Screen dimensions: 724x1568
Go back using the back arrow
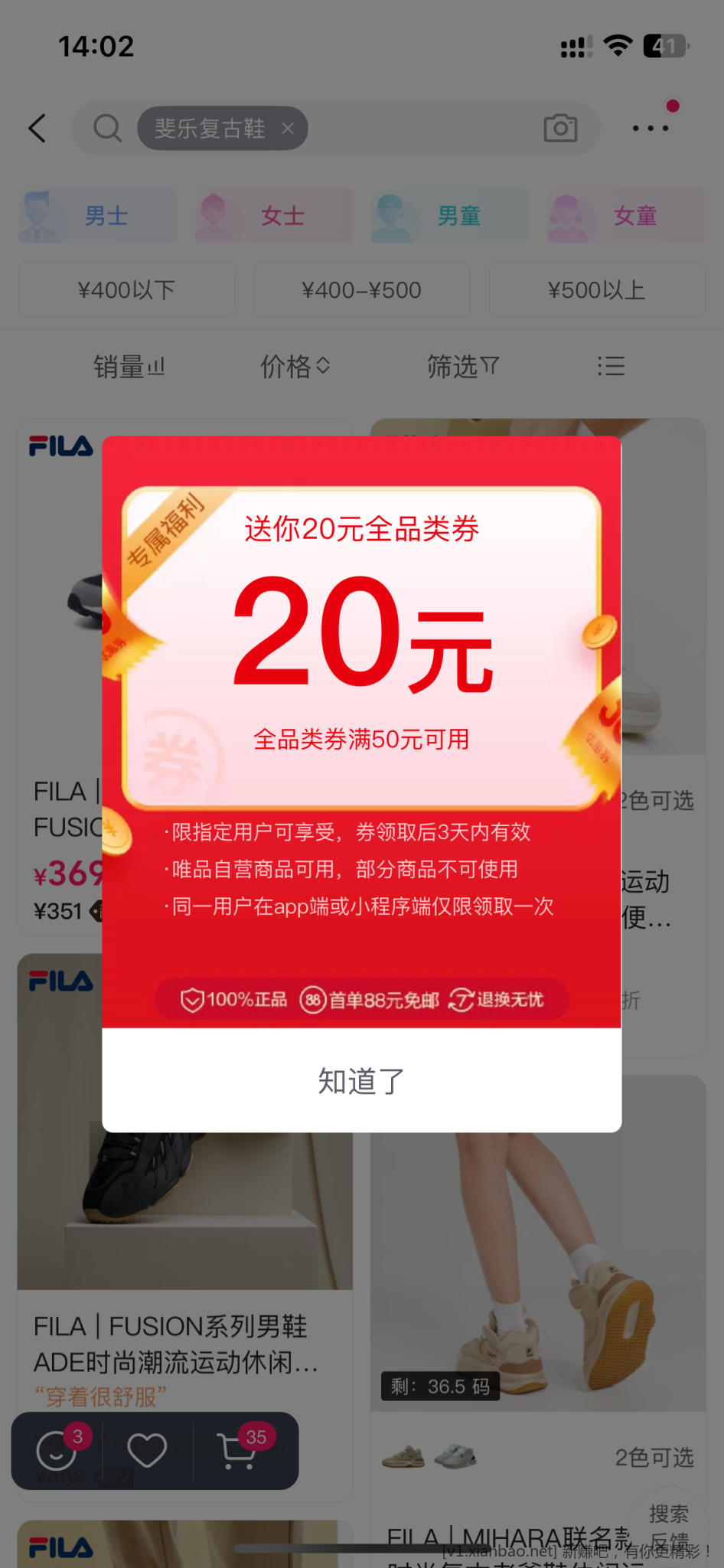[x=38, y=128]
